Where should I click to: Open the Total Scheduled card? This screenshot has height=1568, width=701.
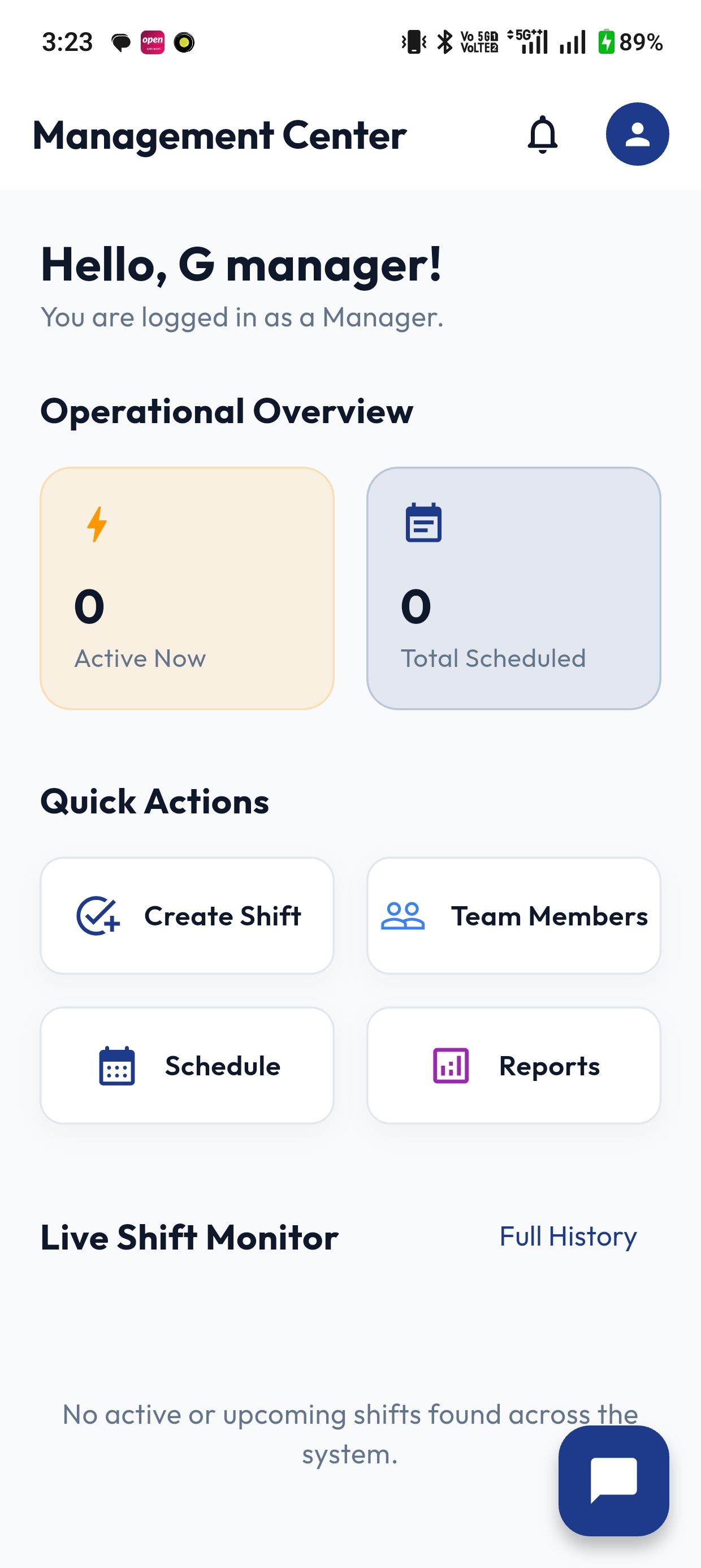513,588
